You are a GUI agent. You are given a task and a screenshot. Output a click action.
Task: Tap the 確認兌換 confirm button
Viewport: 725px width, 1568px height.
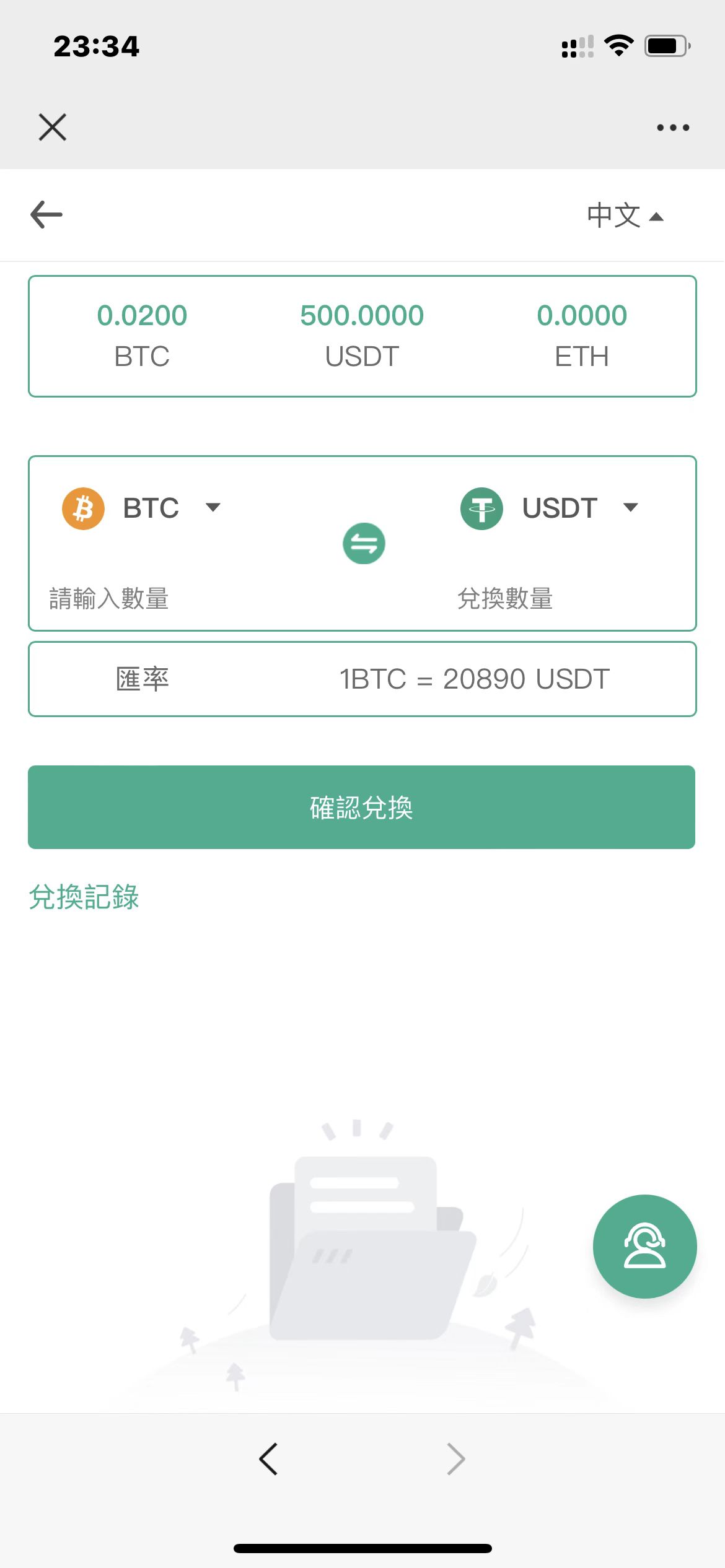pyautogui.click(x=361, y=807)
